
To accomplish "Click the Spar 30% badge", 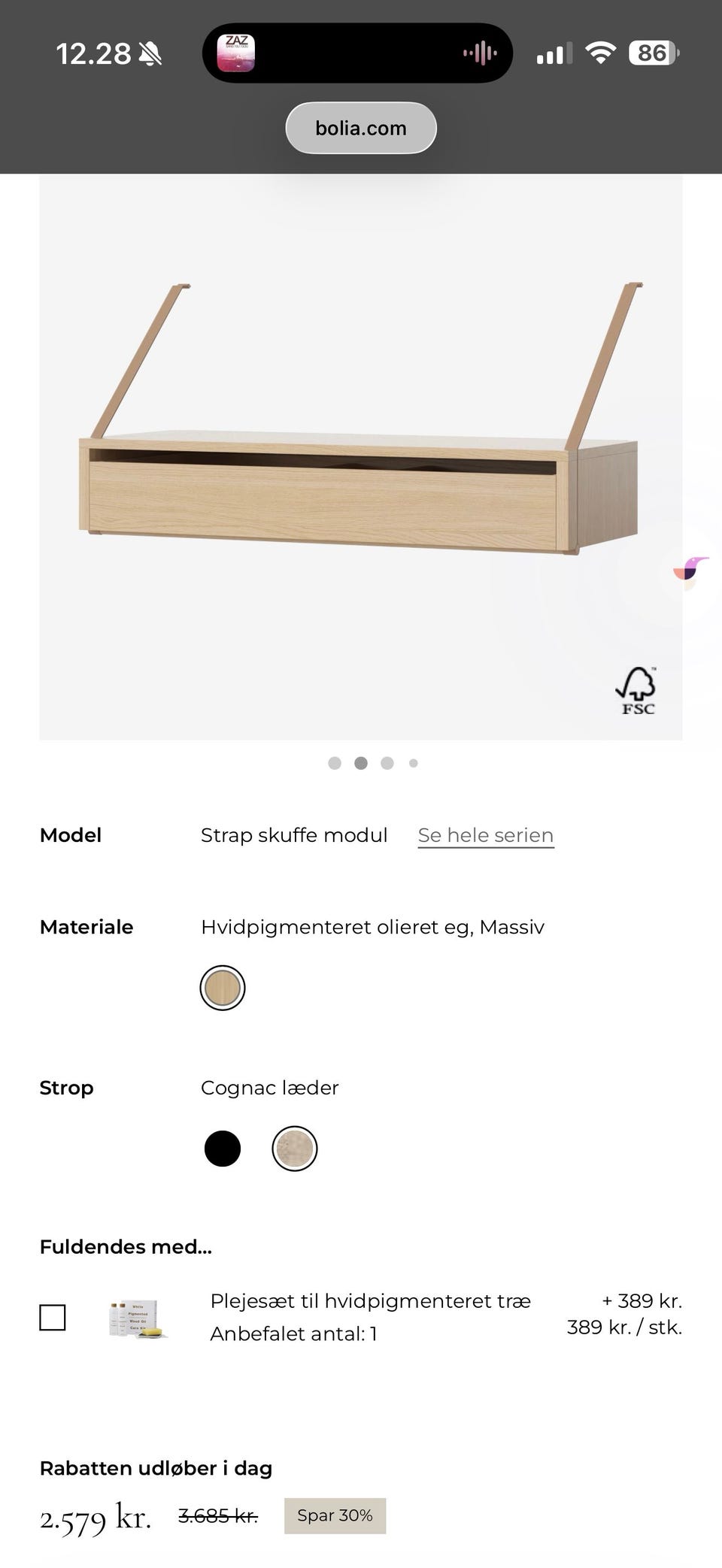I will point(335,1515).
